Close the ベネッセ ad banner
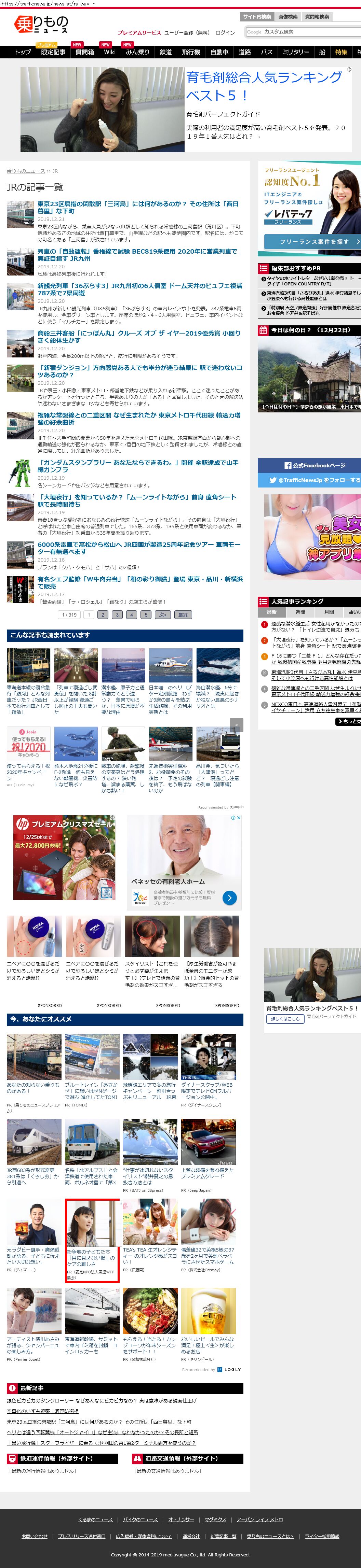This screenshot has width=361, height=1568. click(x=238, y=818)
